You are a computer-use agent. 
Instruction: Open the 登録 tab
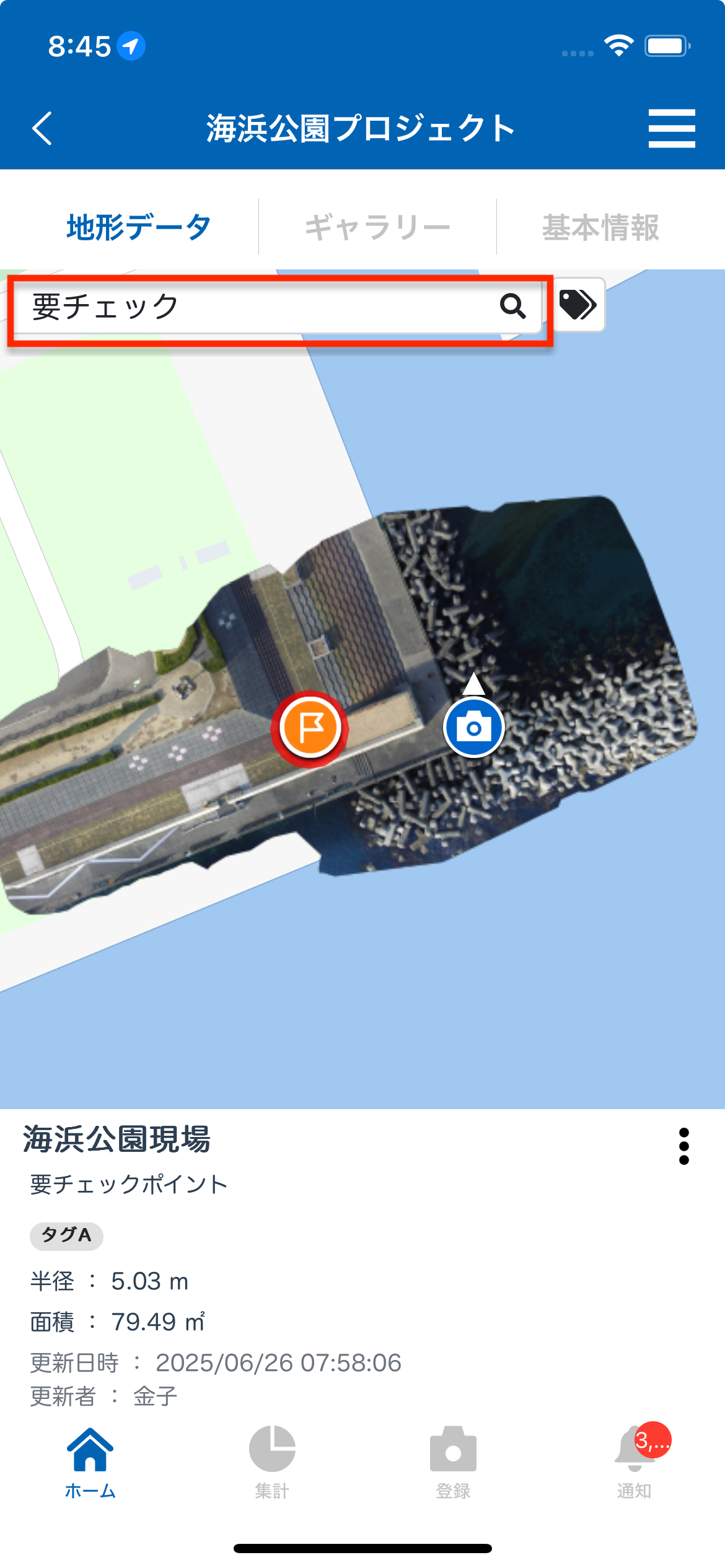click(x=453, y=1461)
